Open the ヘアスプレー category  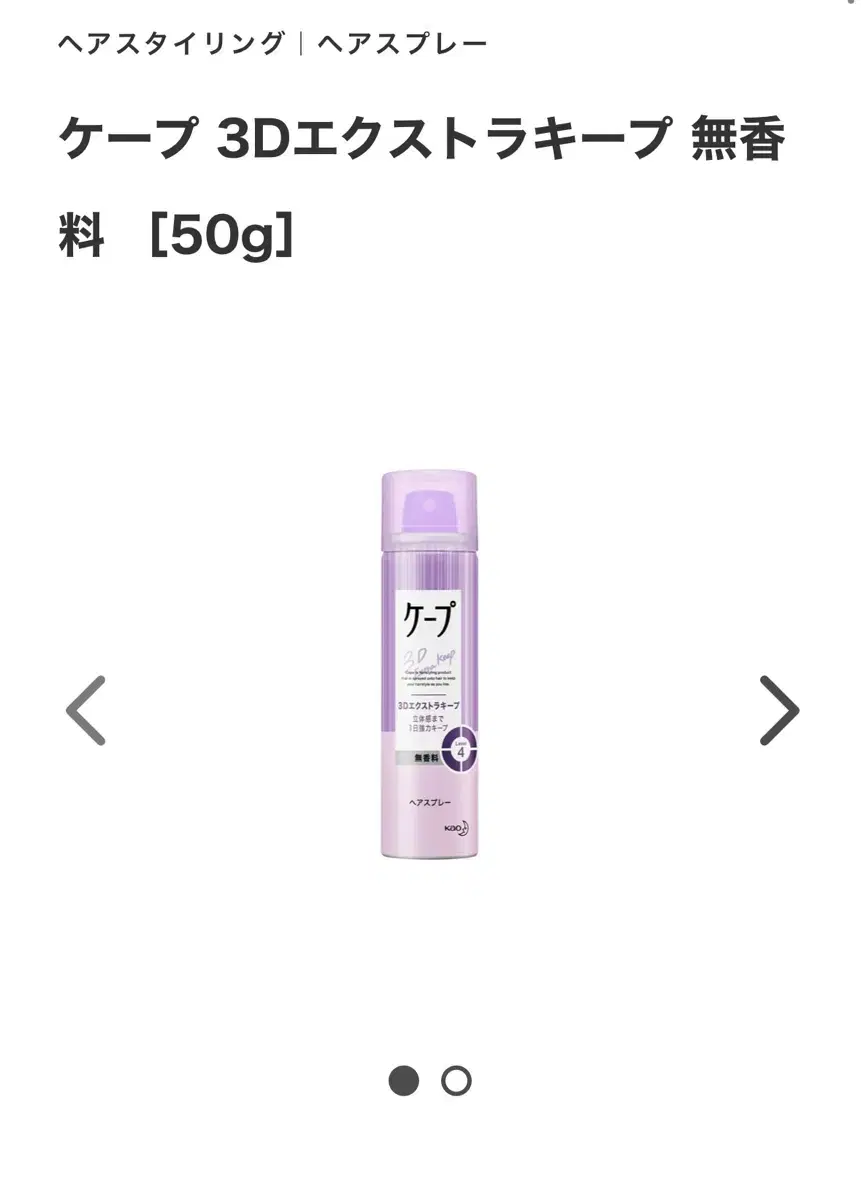400,42
